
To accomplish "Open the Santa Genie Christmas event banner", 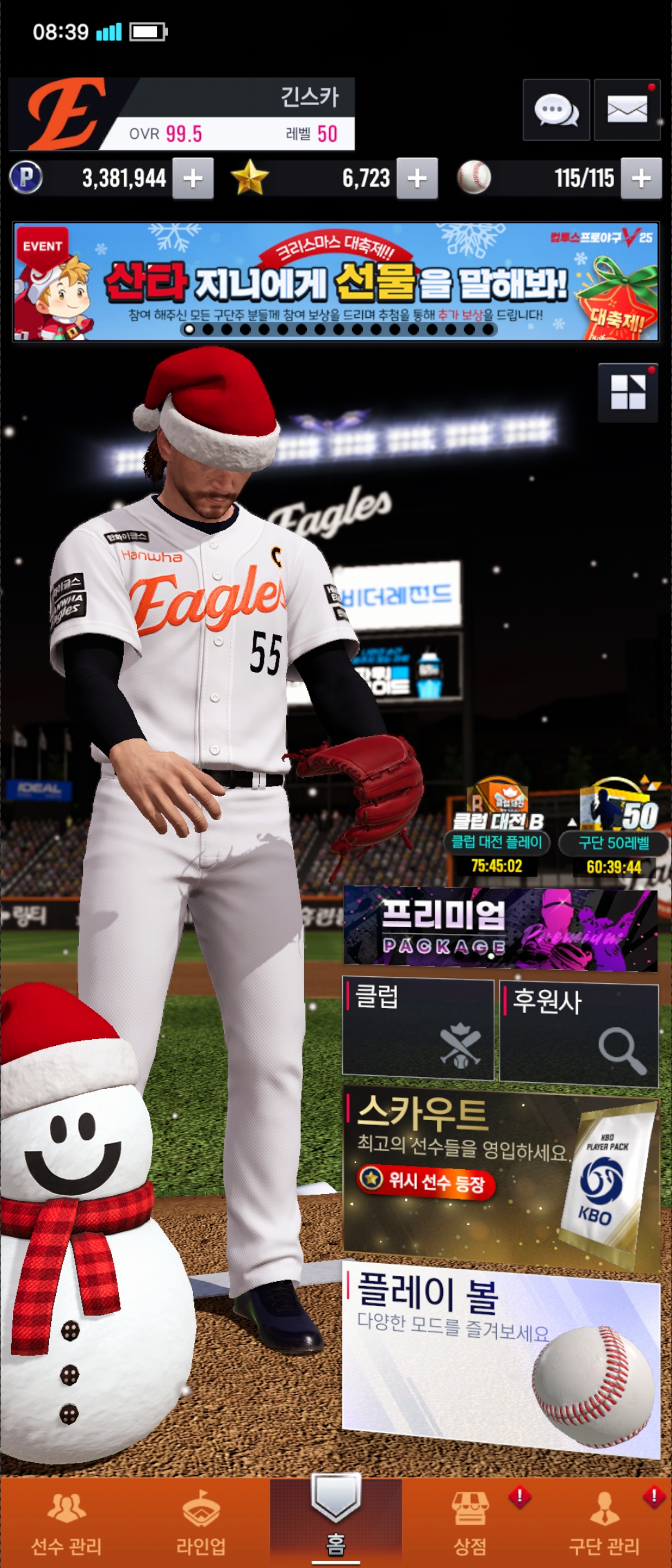I will pyautogui.click(x=335, y=281).
